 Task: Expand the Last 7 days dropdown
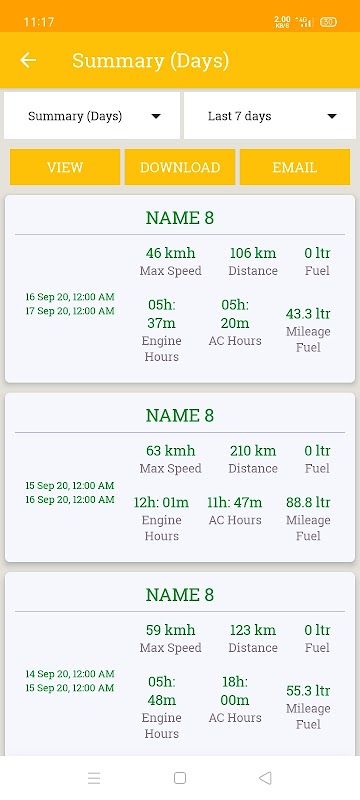(270, 116)
